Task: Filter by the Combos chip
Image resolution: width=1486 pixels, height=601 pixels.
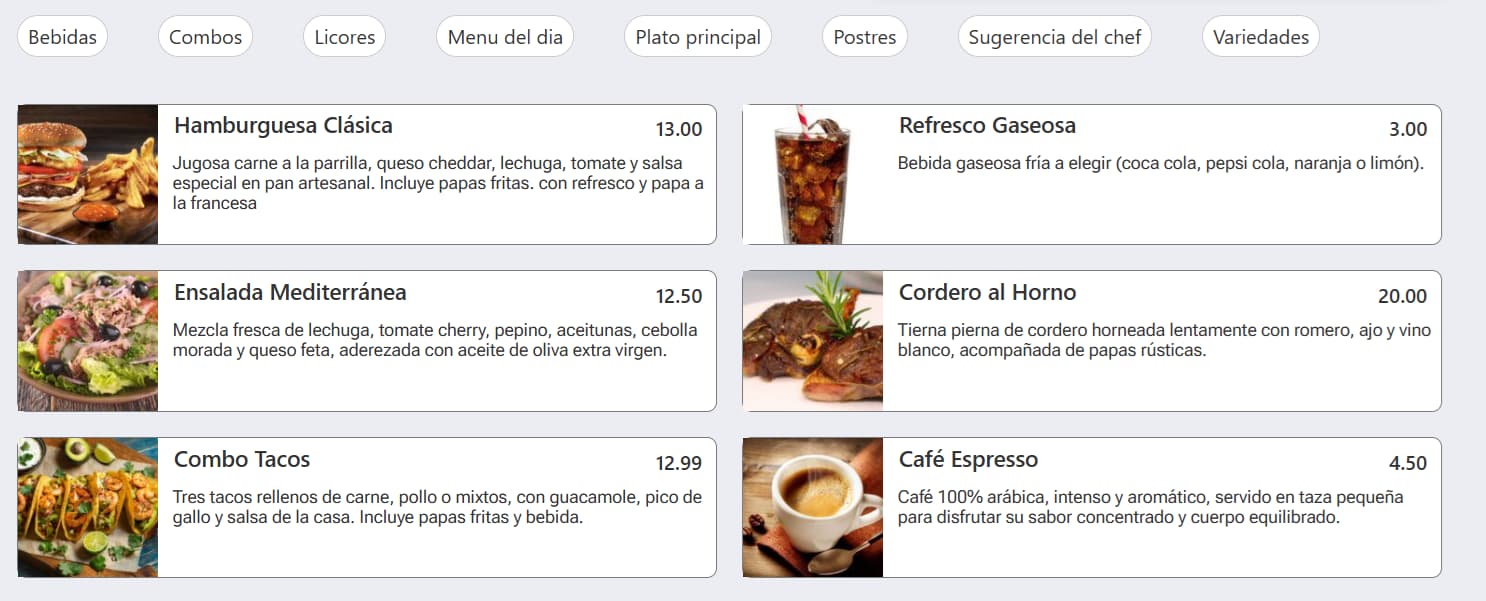Action: (x=205, y=37)
